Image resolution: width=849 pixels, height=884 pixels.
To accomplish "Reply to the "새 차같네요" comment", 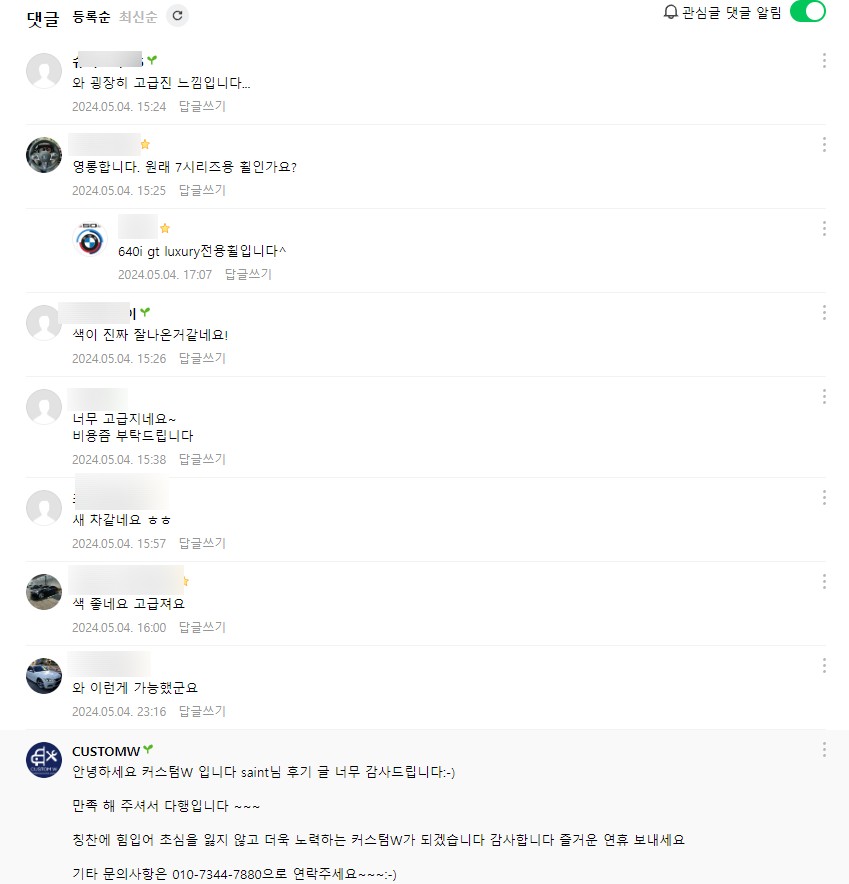I will 202,543.
